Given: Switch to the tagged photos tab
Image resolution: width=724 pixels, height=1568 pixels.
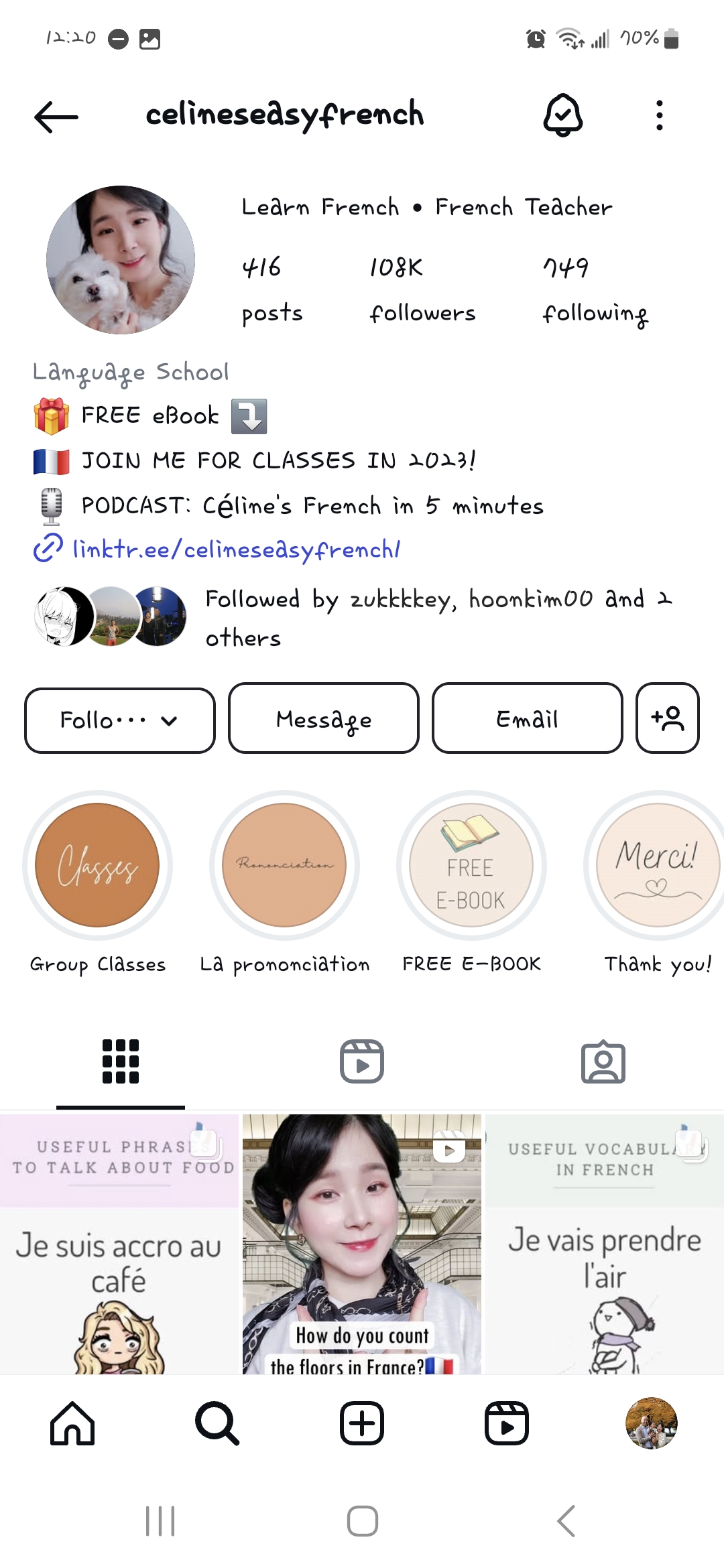Looking at the screenshot, I should (603, 1061).
